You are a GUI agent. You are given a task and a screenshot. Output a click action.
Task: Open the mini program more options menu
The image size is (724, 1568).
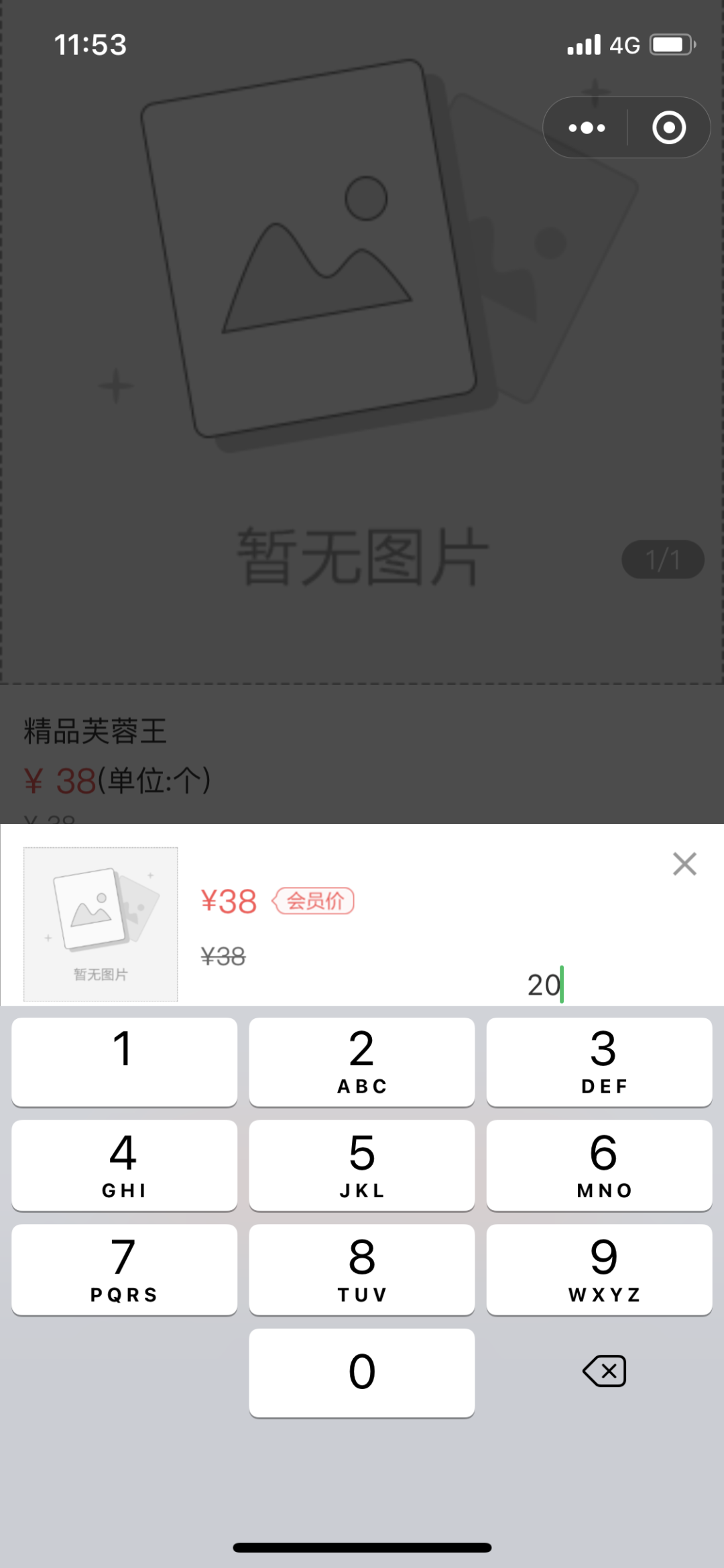[x=587, y=127]
